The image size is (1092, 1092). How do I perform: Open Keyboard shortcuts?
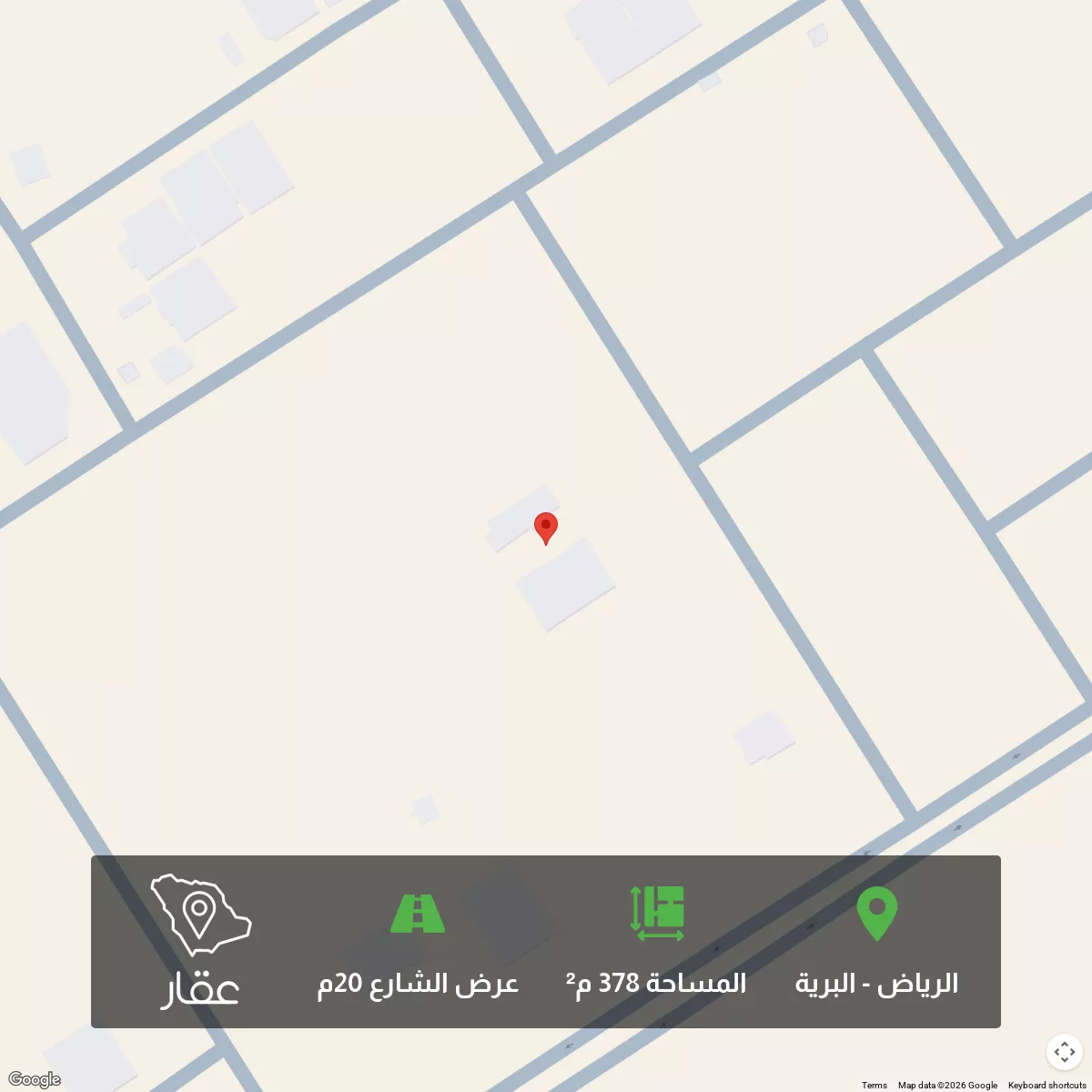[x=1046, y=1085]
